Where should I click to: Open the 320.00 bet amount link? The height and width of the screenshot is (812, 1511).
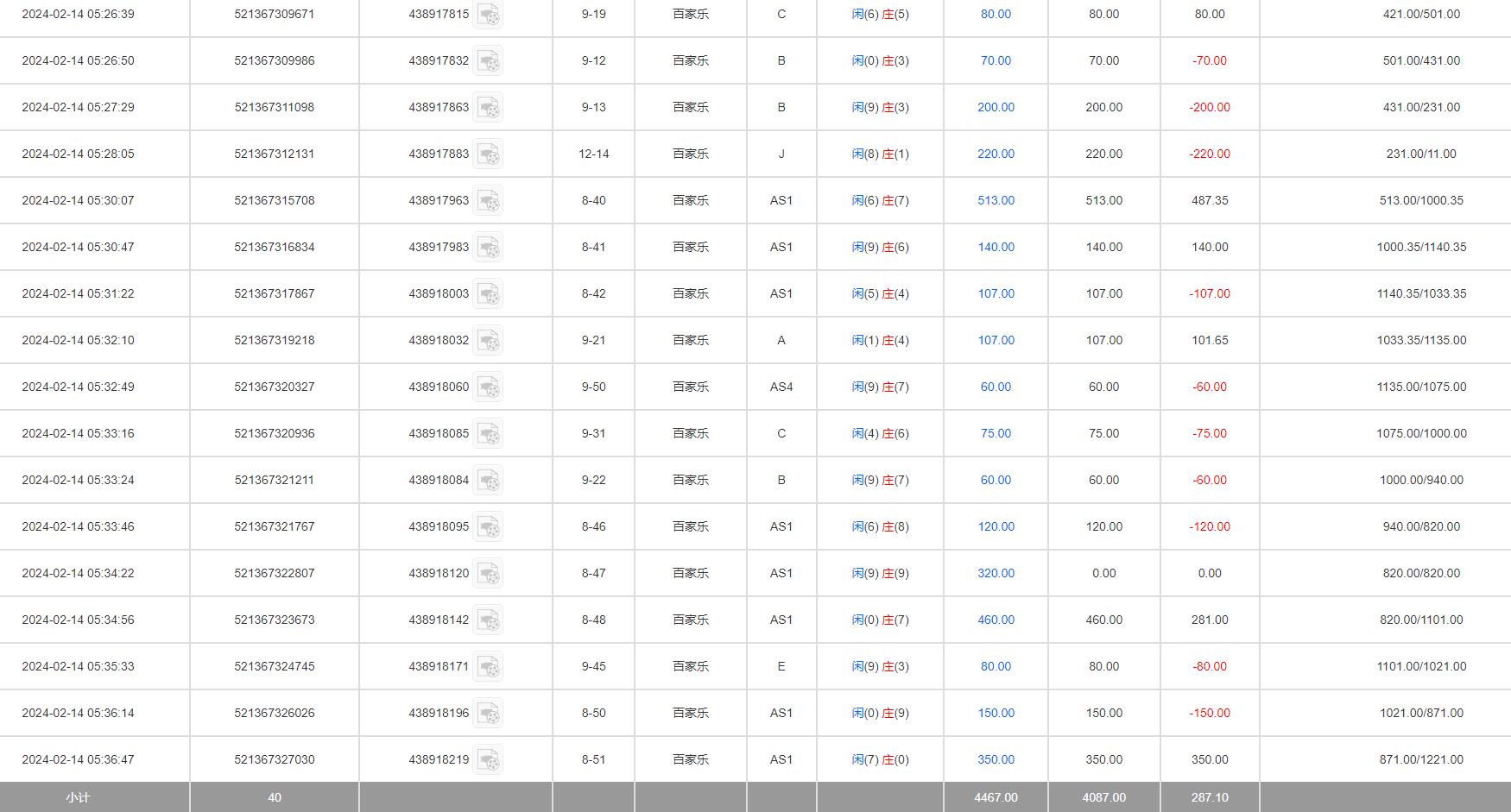coord(996,573)
